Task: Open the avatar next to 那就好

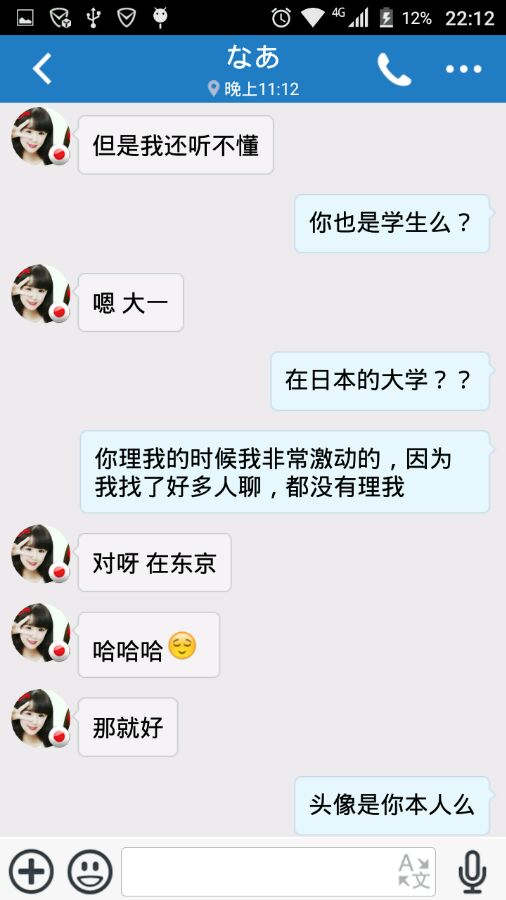Action: pyautogui.click(x=41, y=718)
